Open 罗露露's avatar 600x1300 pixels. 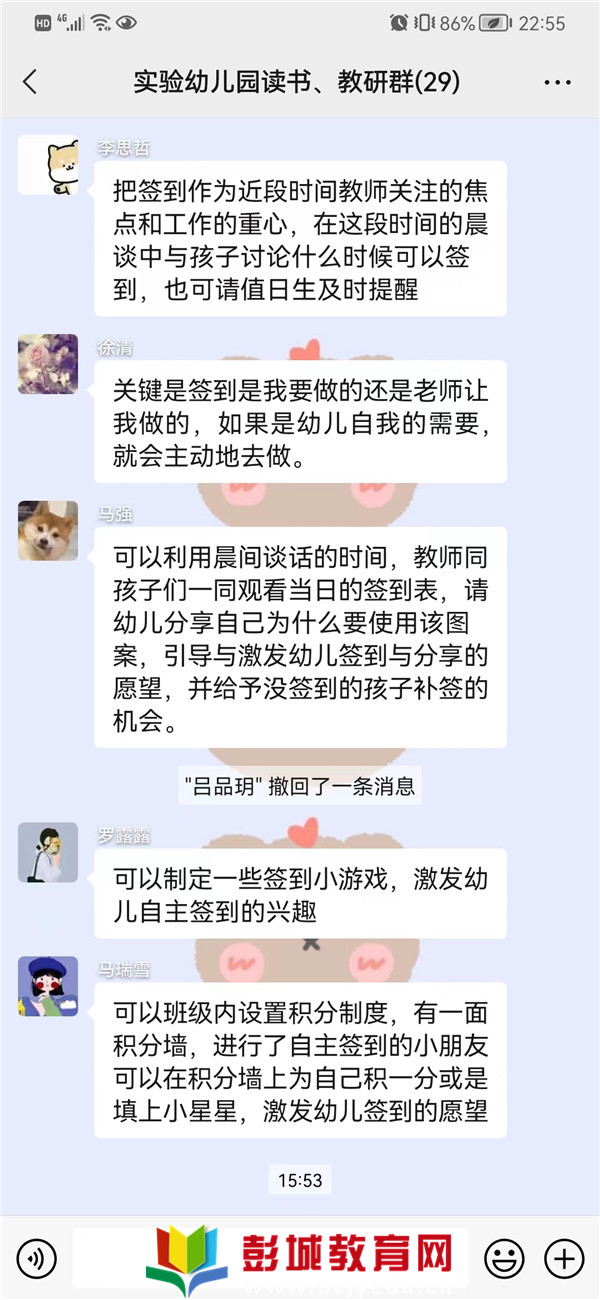point(48,853)
